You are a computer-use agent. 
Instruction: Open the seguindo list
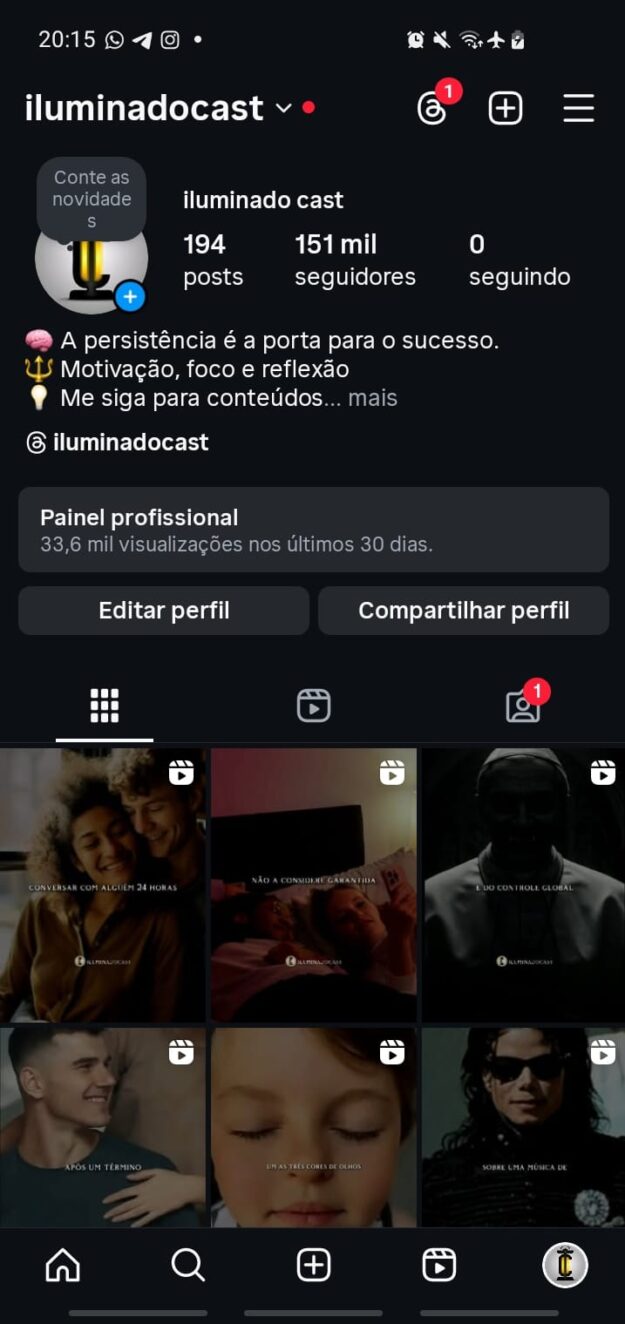click(x=519, y=260)
